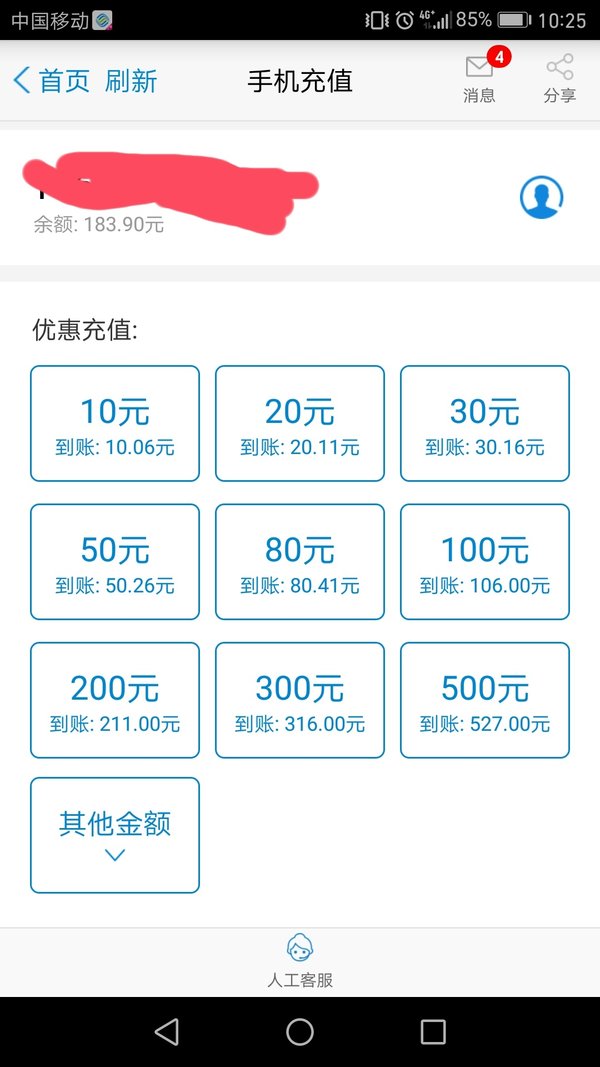
Task: Share this page via 分享
Action: [560, 79]
